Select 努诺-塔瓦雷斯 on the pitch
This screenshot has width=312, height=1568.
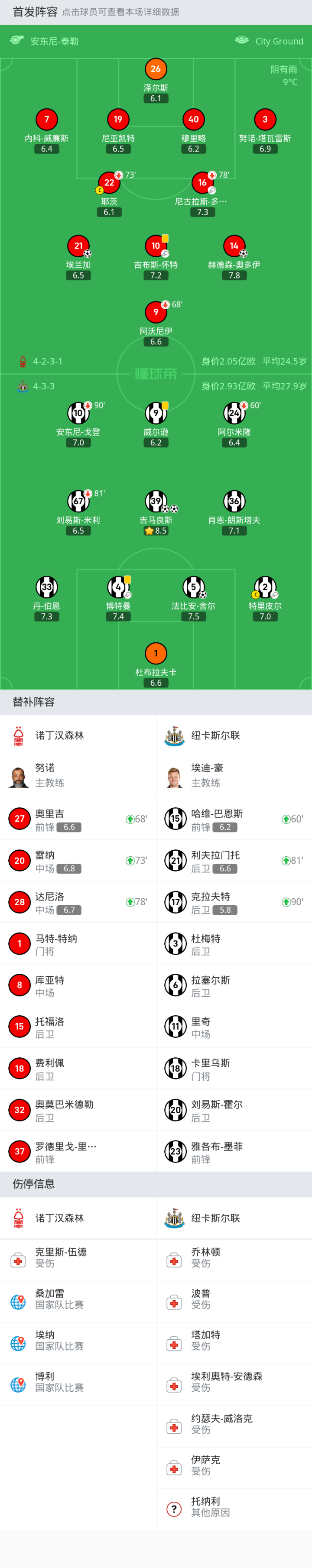pyautogui.click(x=264, y=120)
